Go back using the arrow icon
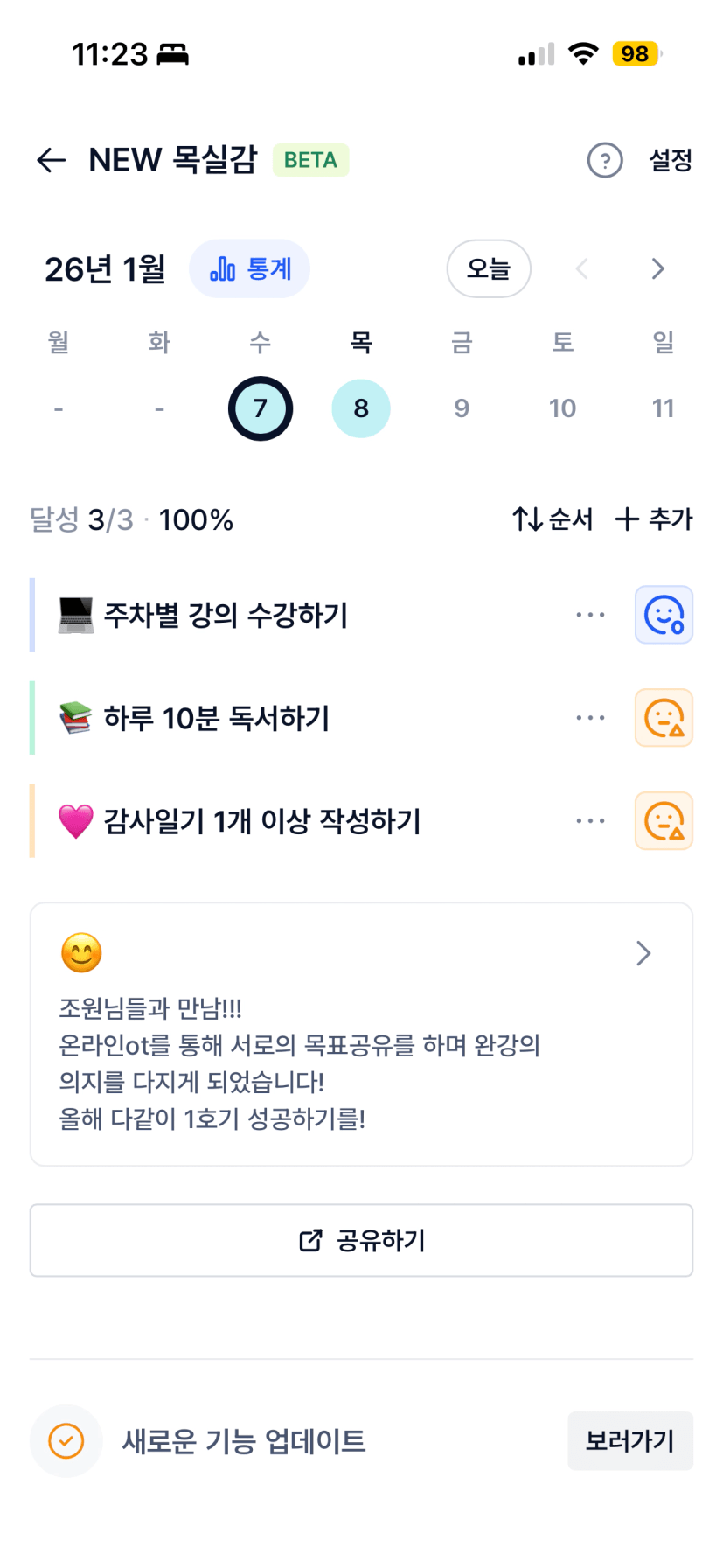 51,160
